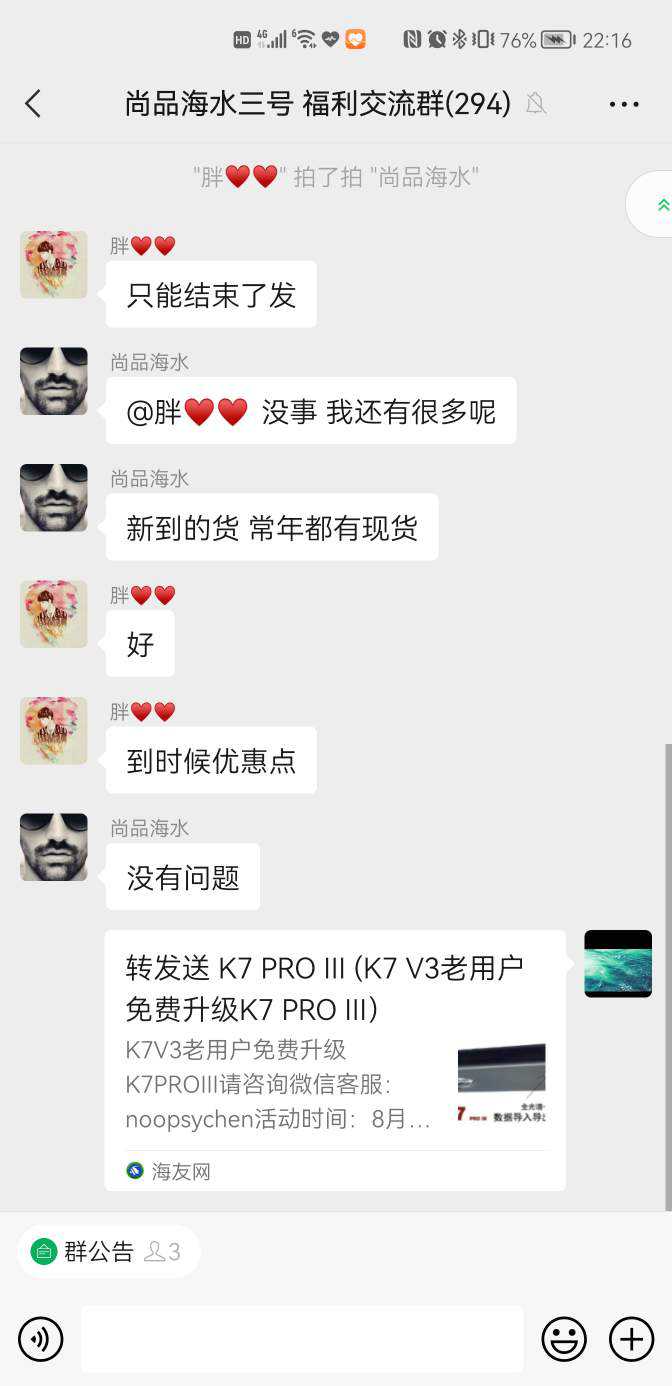View 尚品海水 profile next to 没有问题 message

(x=54, y=847)
